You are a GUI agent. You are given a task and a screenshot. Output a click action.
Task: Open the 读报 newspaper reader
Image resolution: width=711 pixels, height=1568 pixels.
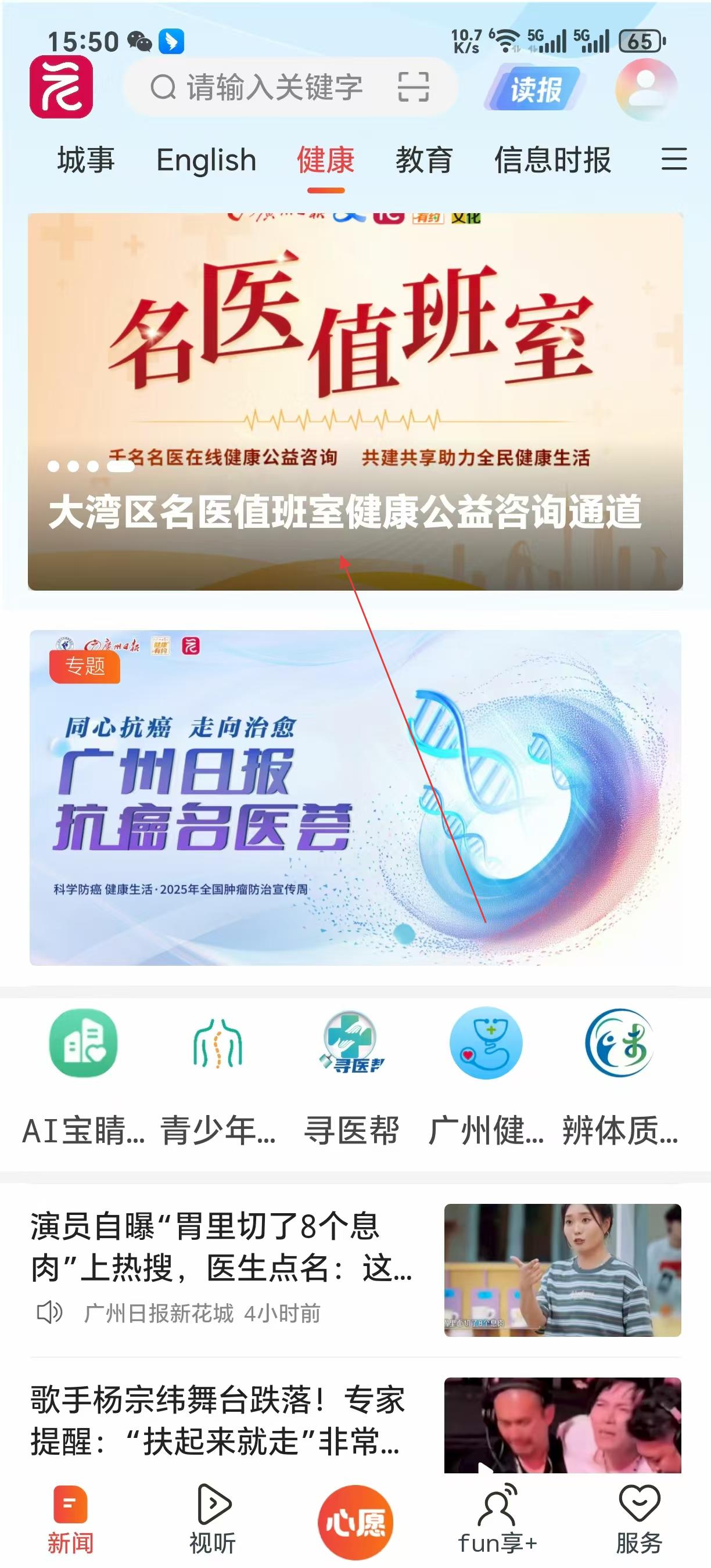tap(534, 89)
